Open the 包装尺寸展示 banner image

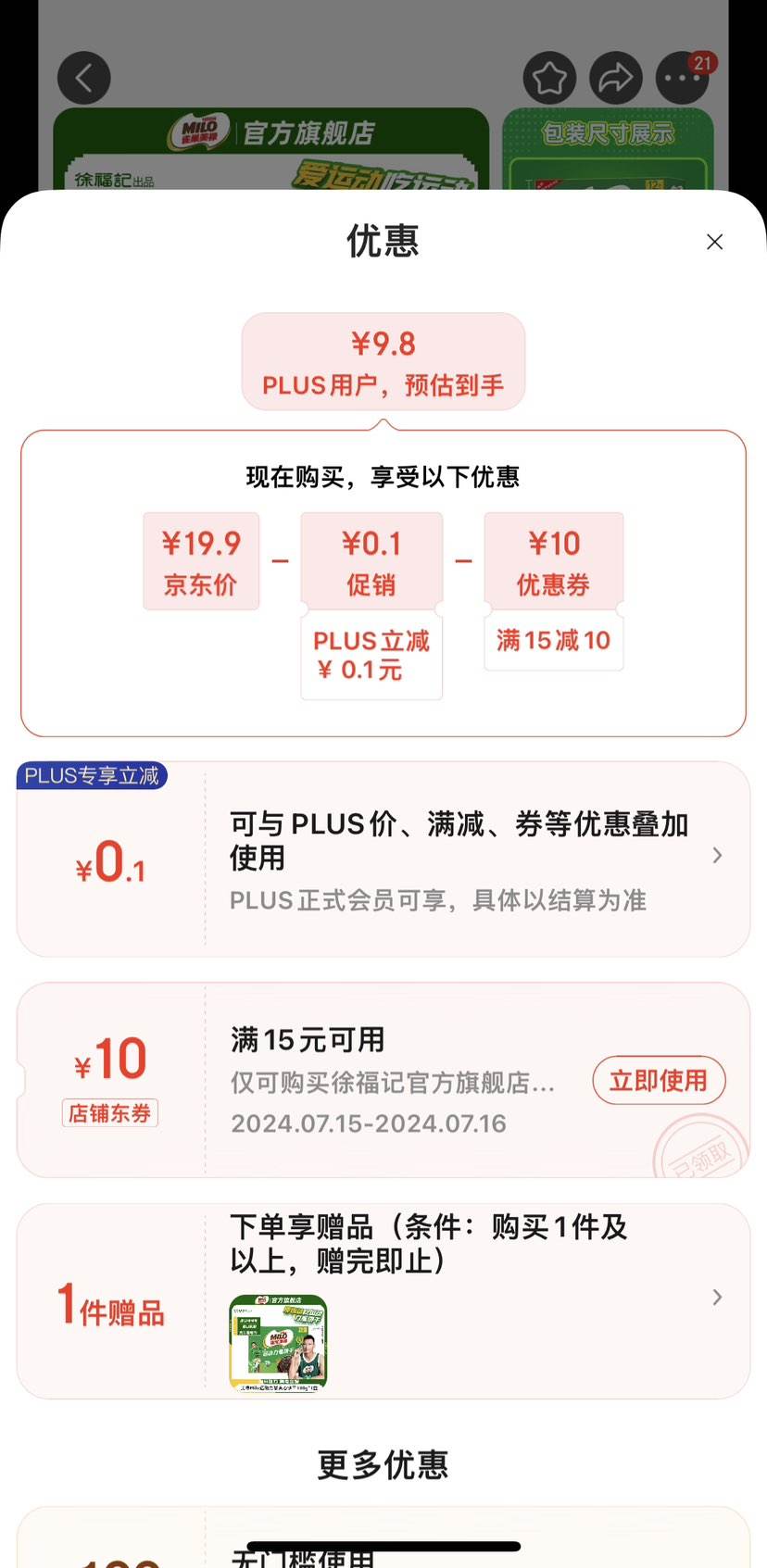[x=607, y=132]
